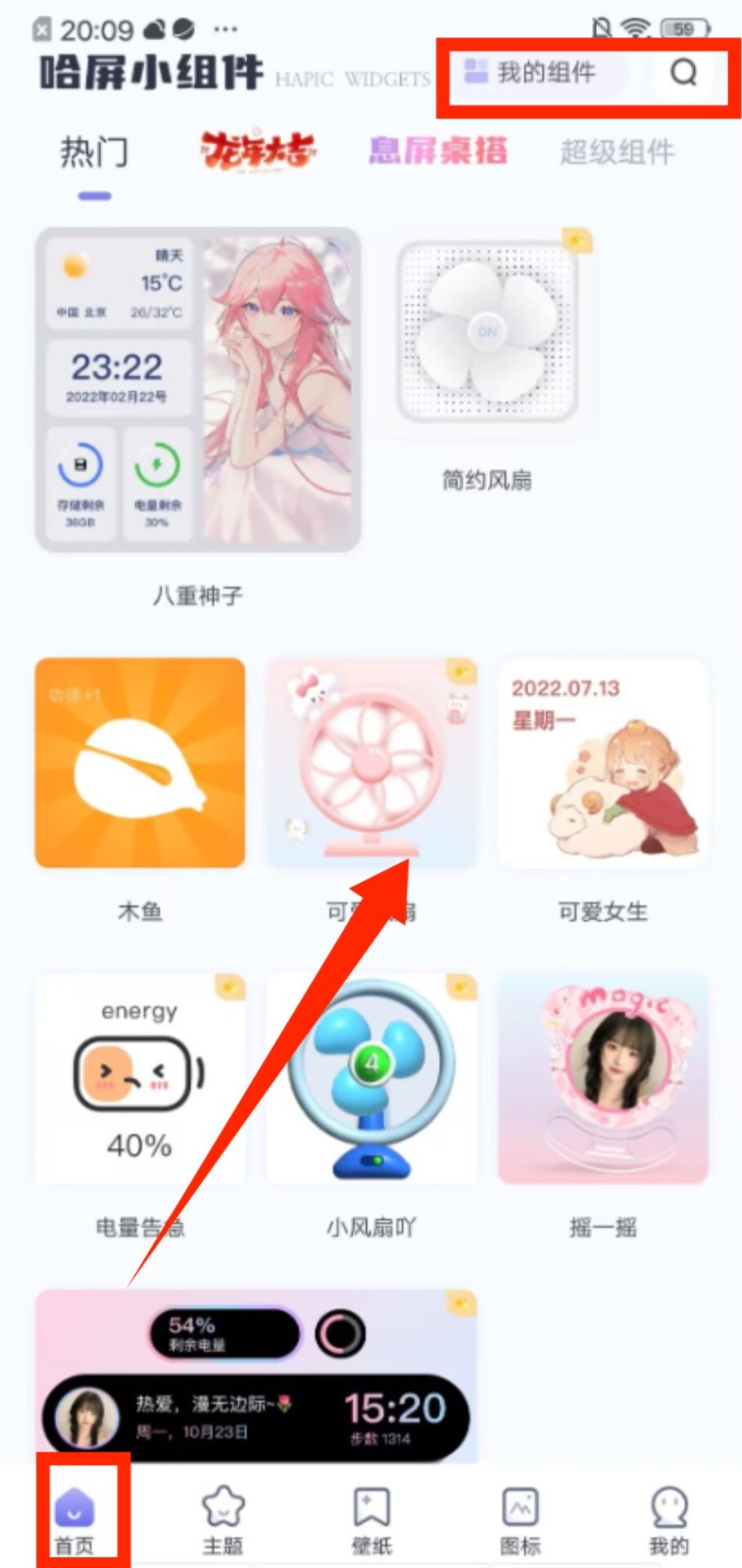Open the 八重神子 widget card
This screenshot has width=742, height=1568.
point(198,390)
